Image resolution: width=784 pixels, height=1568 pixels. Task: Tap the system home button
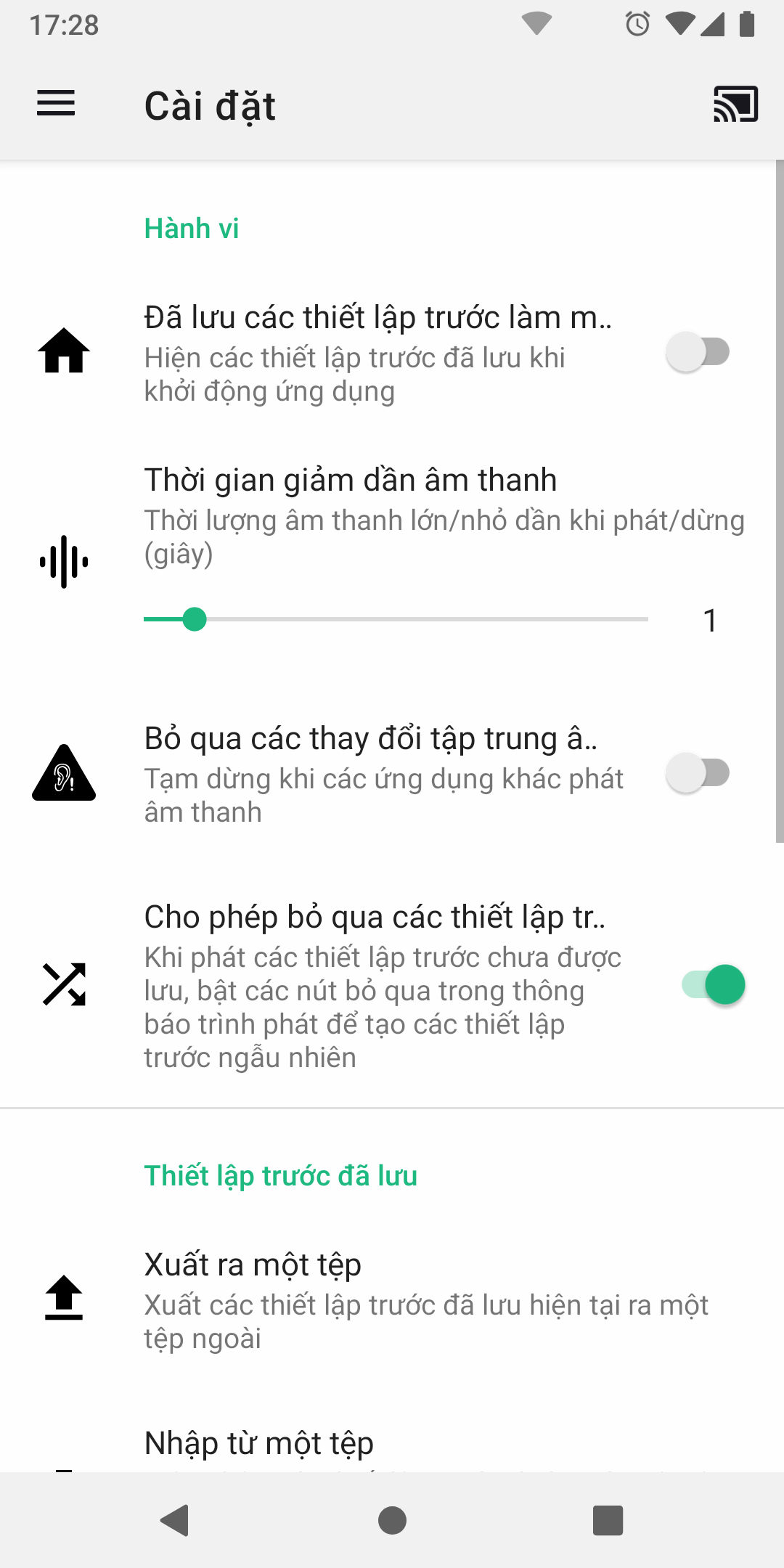392,1520
